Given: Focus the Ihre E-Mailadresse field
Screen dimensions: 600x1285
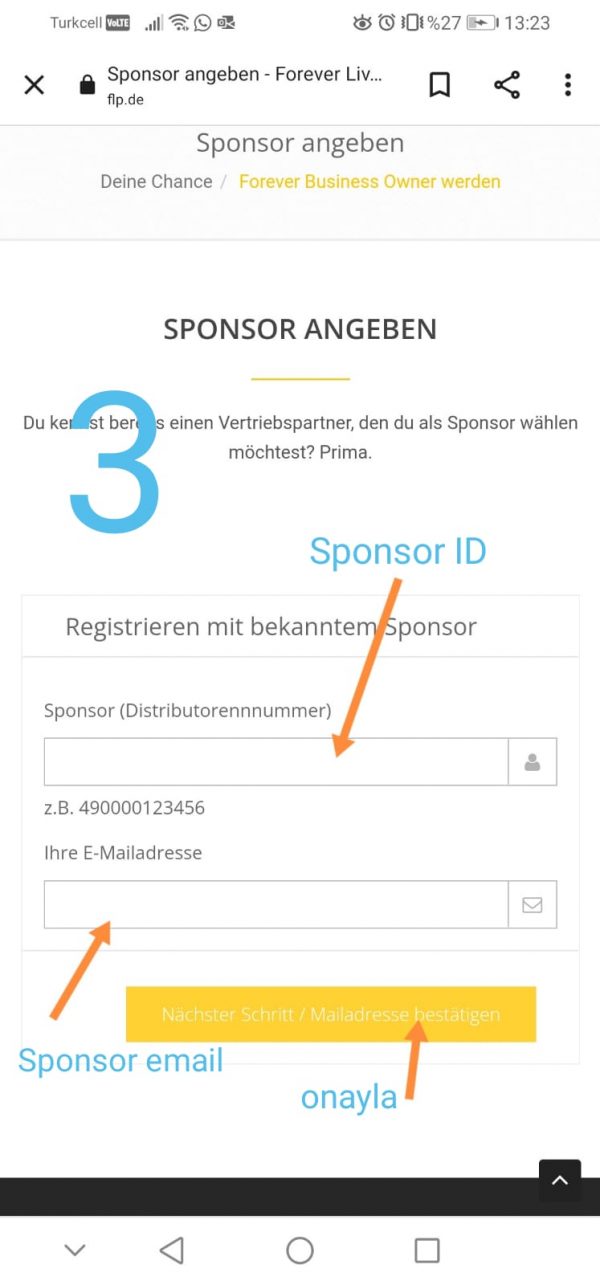Looking at the screenshot, I should point(276,904).
